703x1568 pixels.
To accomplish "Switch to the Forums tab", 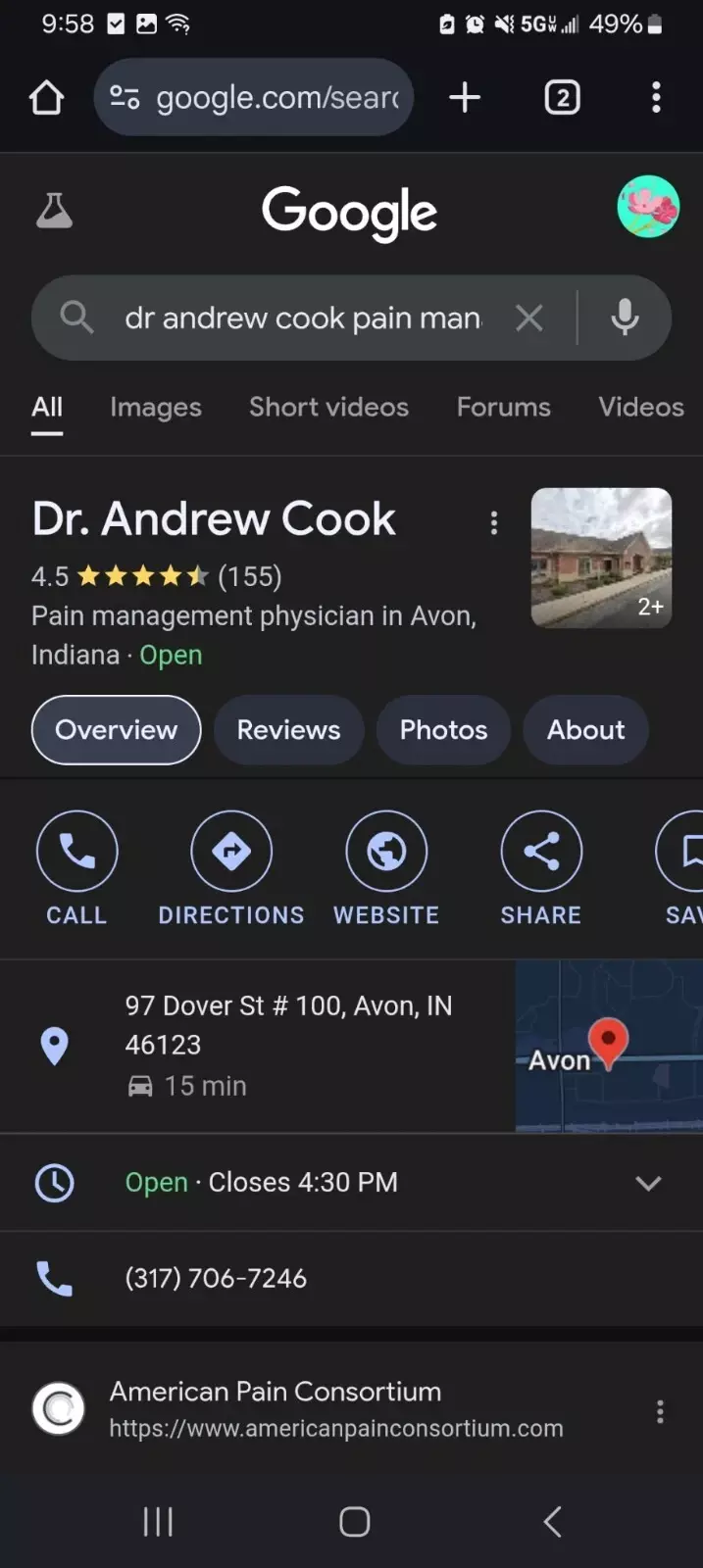I will (503, 407).
